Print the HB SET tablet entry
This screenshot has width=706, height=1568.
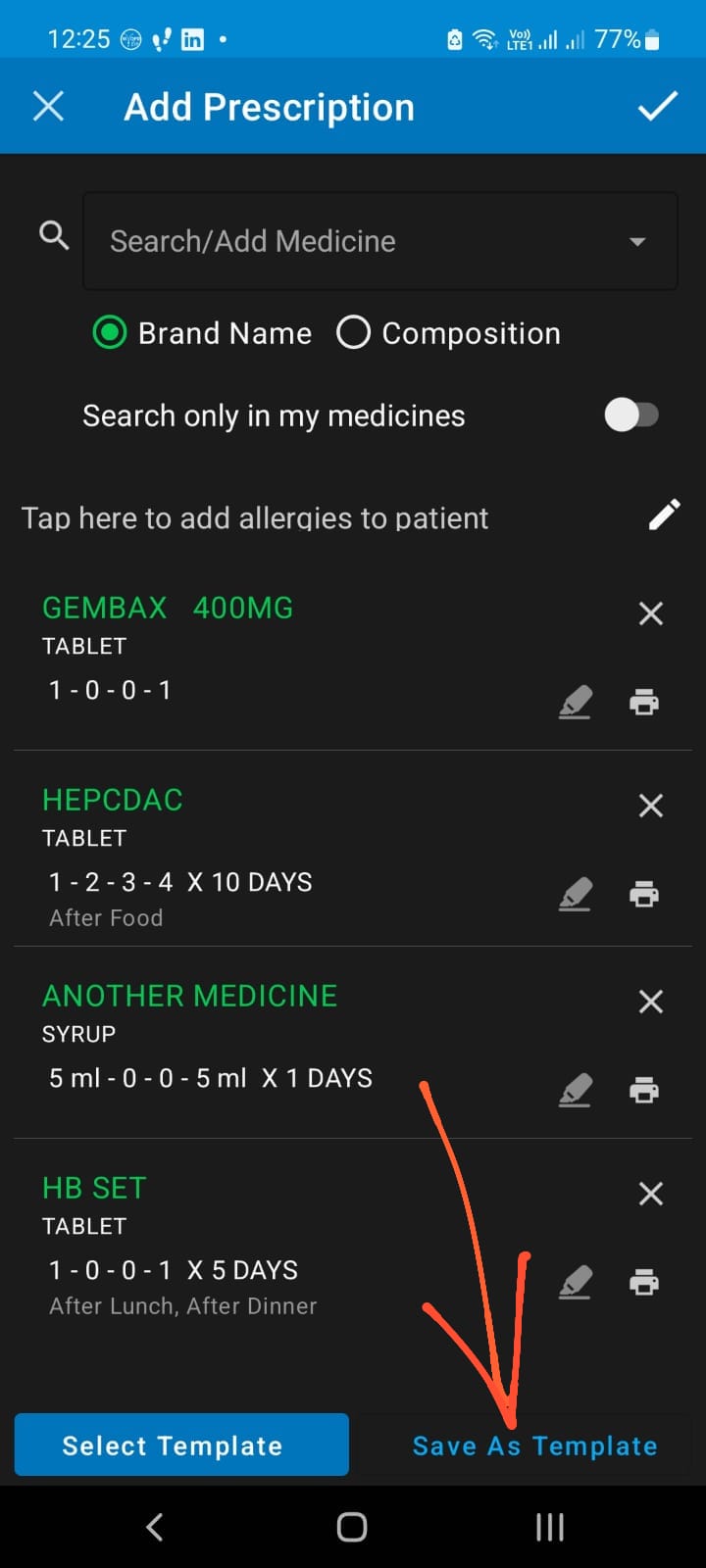point(644,1282)
